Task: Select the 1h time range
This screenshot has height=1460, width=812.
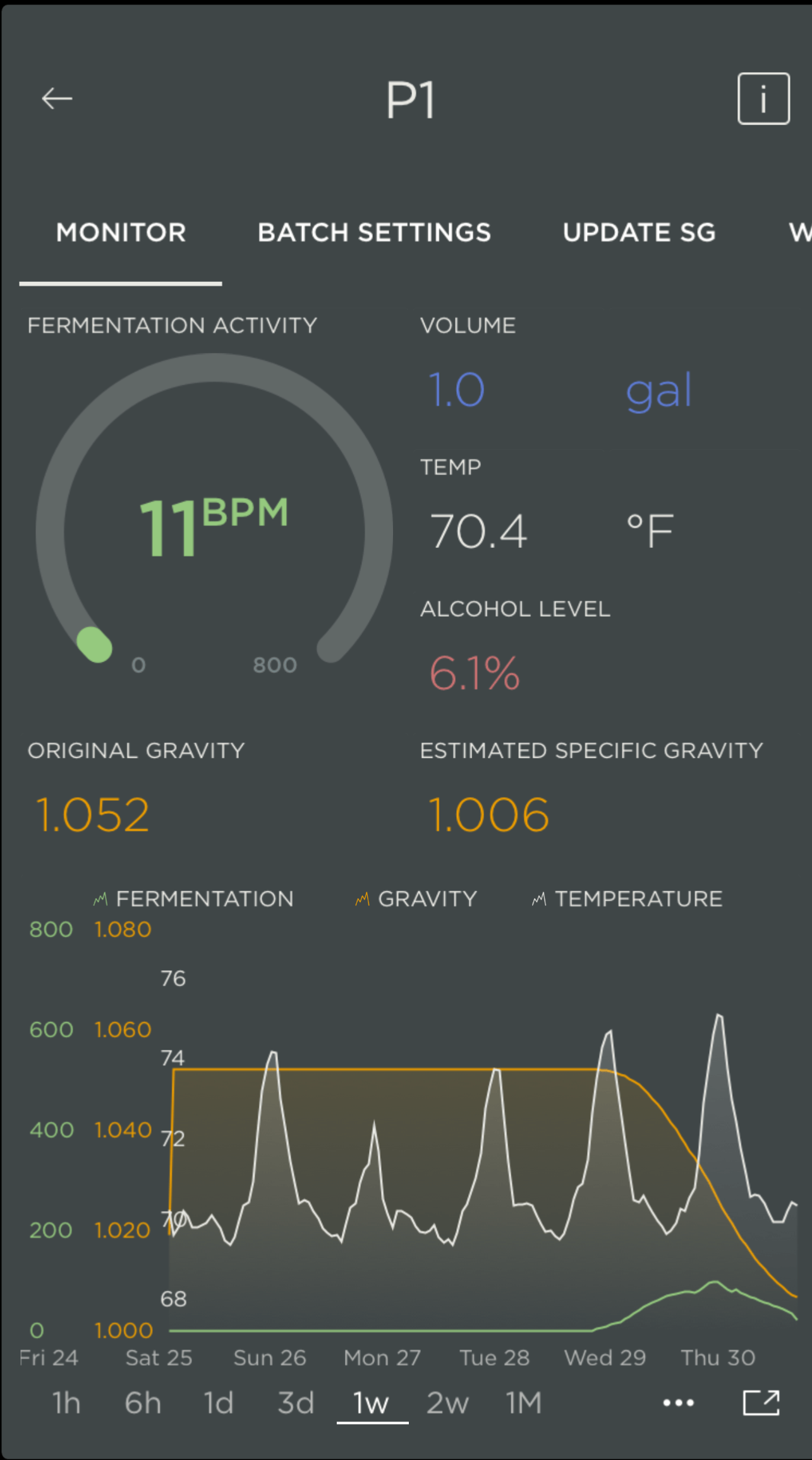Action: point(67,1402)
